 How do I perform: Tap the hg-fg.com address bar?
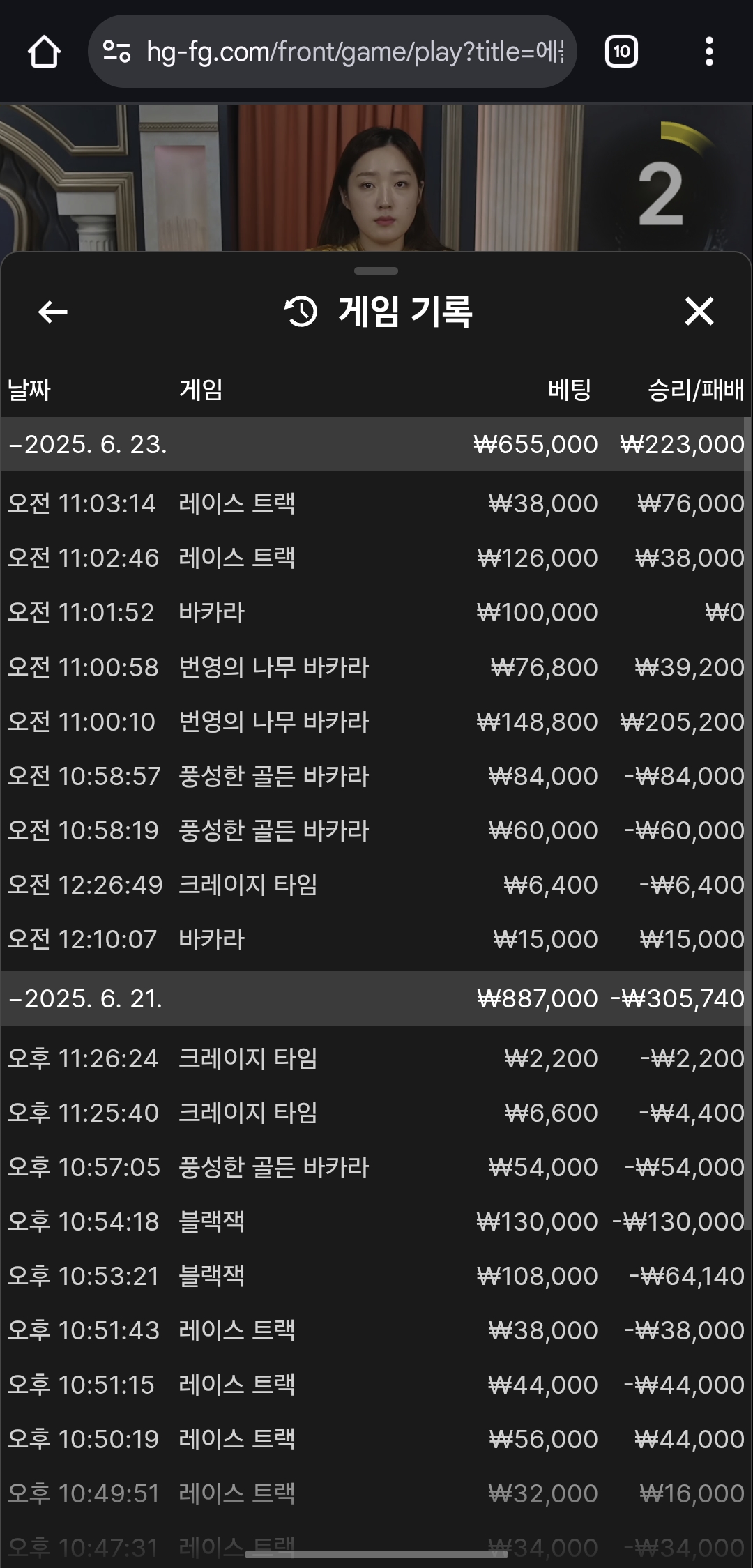333,52
